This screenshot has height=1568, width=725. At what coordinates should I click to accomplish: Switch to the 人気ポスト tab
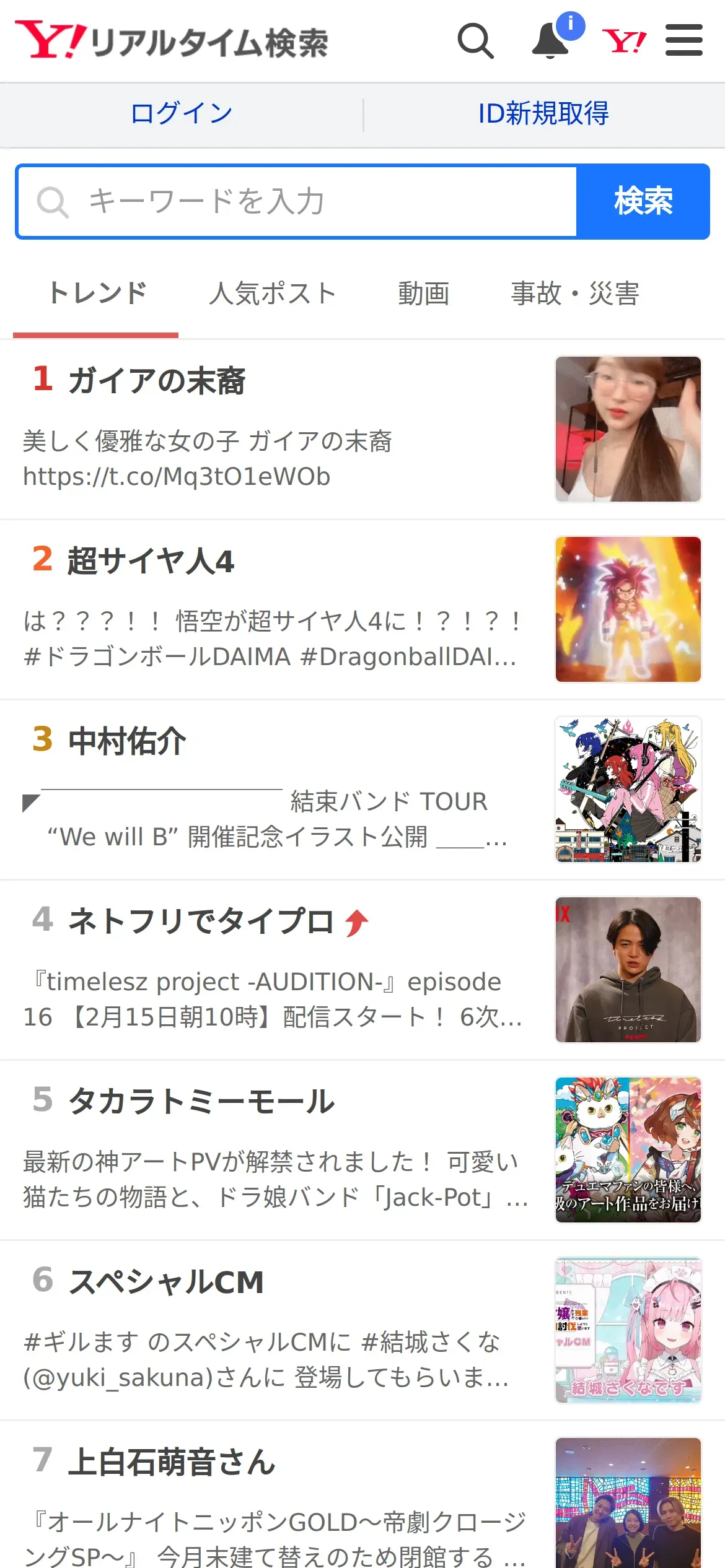coord(273,294)
